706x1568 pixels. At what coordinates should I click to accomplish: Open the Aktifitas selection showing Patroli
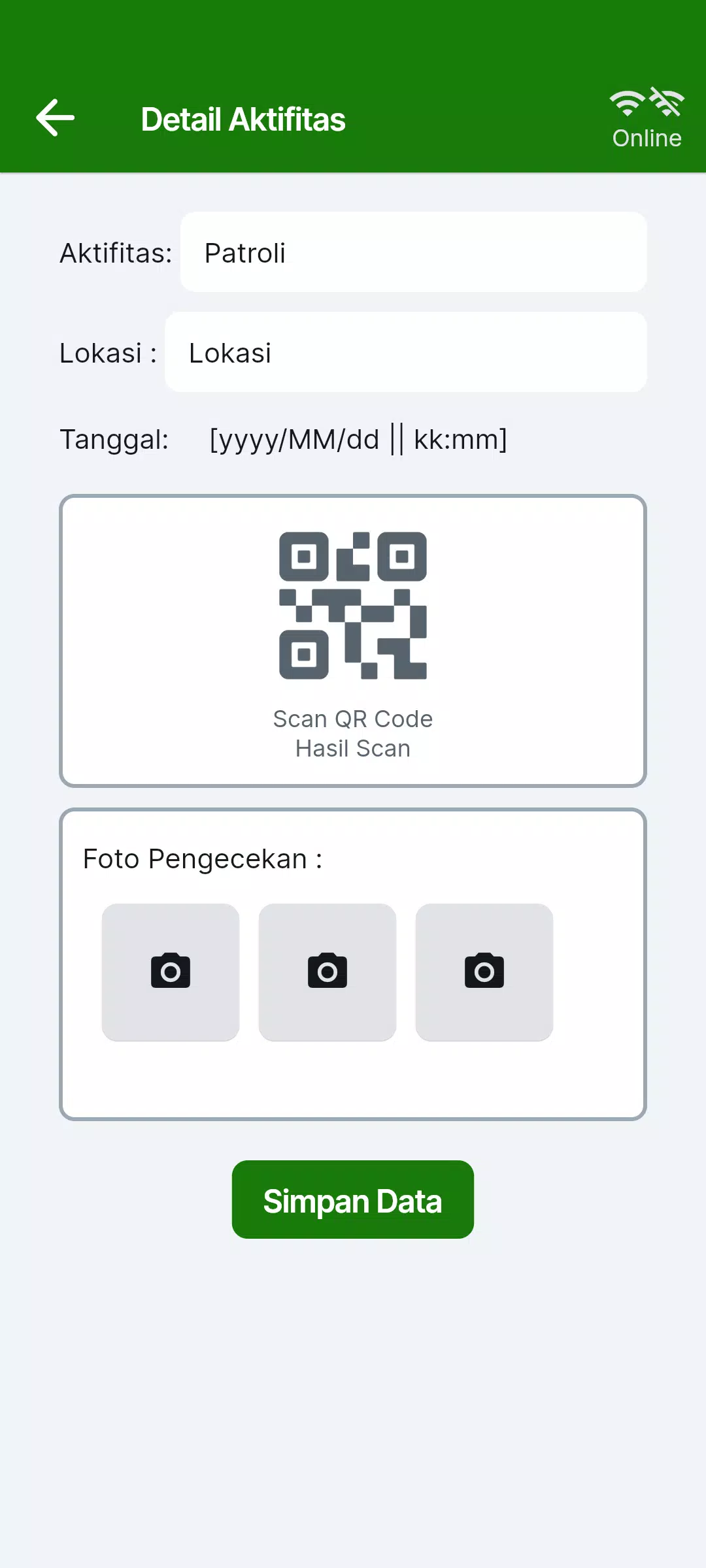[413, 252]
